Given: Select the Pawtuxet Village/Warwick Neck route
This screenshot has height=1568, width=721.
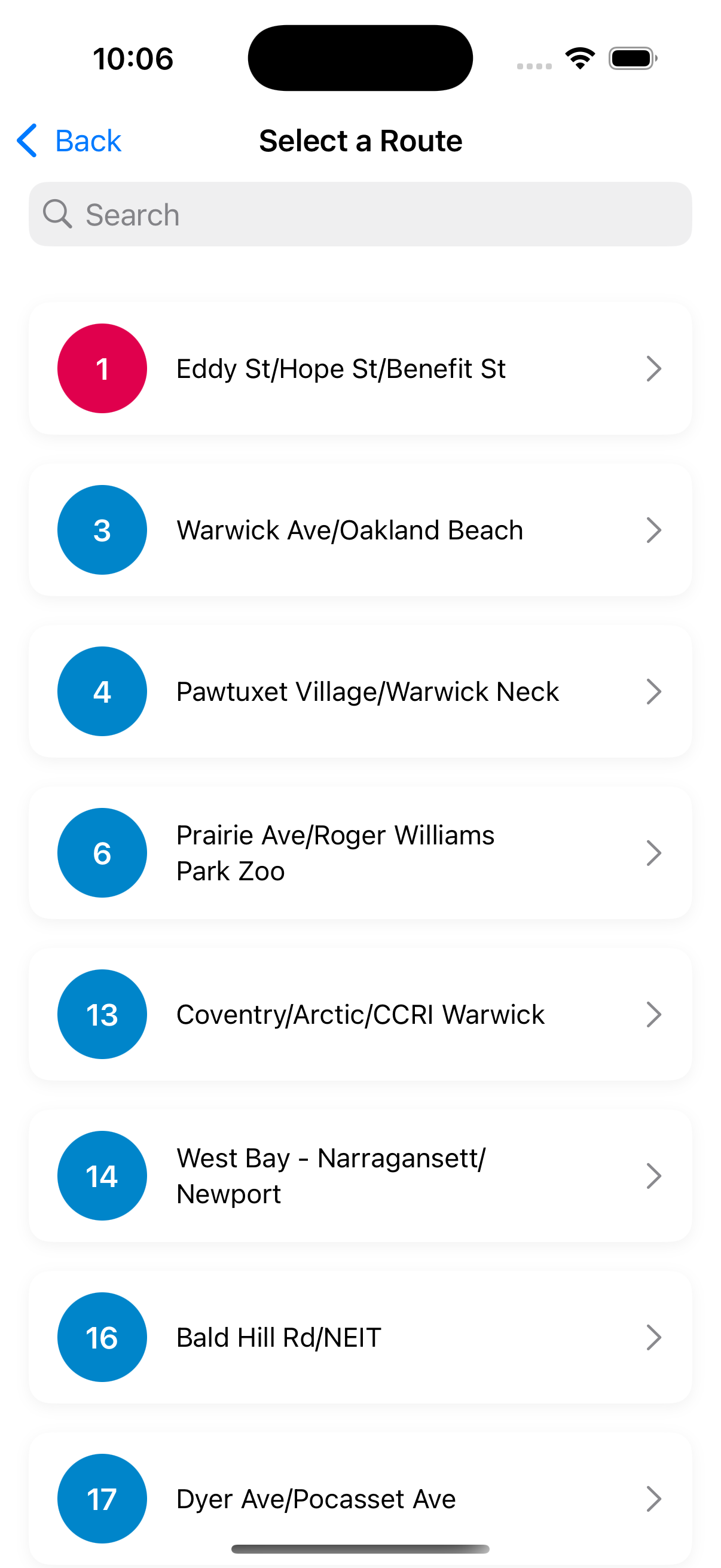Looking at the screenshot, I should pos(360,691).
